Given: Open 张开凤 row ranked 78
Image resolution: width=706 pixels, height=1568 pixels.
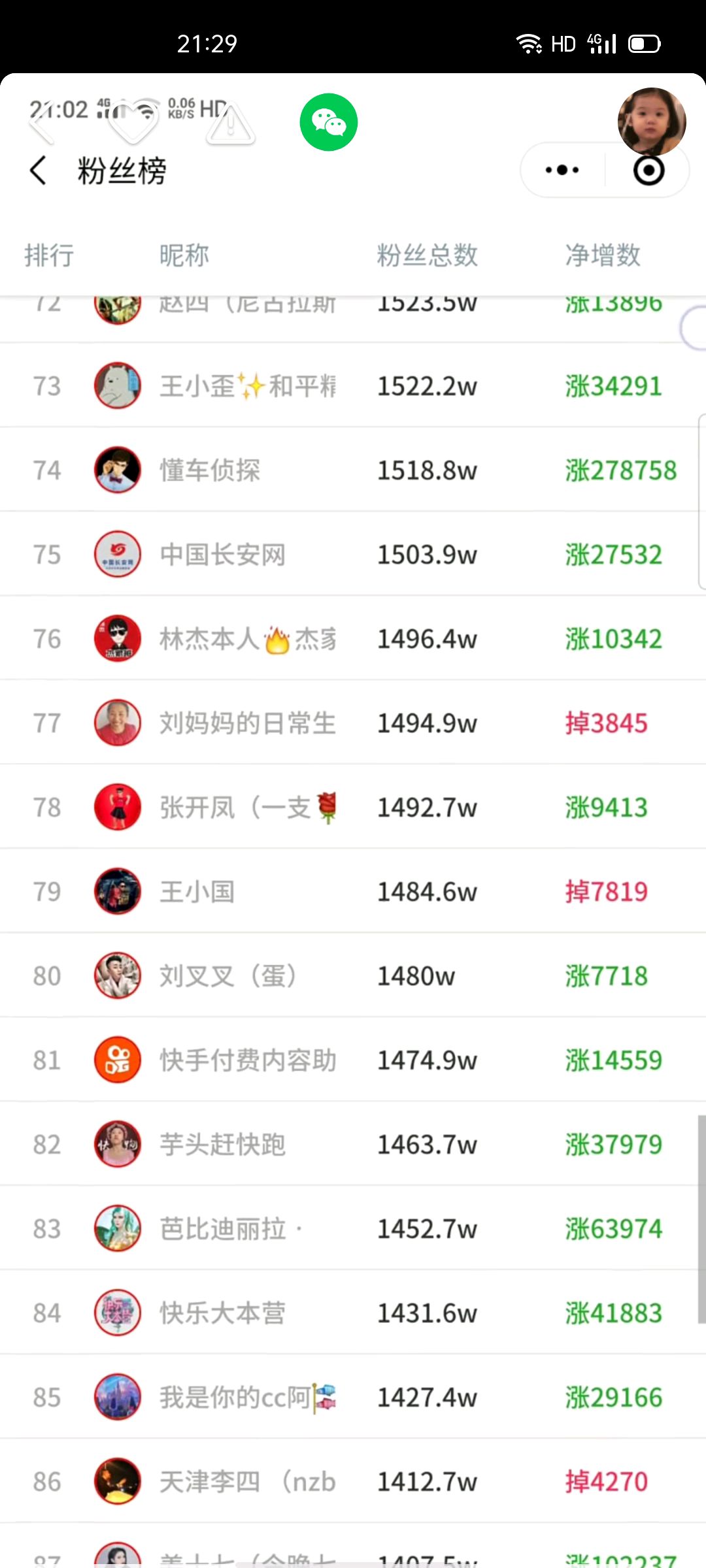Looking at the screenshot, I should point(248,808).
